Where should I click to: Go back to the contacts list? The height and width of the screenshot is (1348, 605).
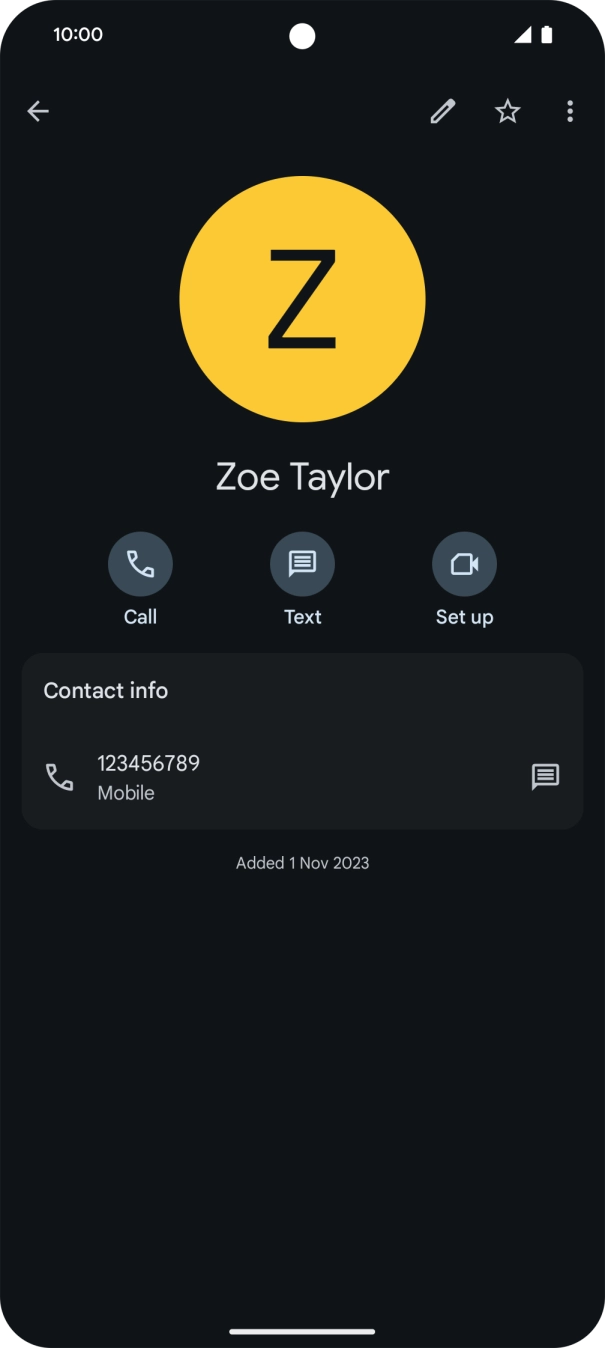click(38, 111)
